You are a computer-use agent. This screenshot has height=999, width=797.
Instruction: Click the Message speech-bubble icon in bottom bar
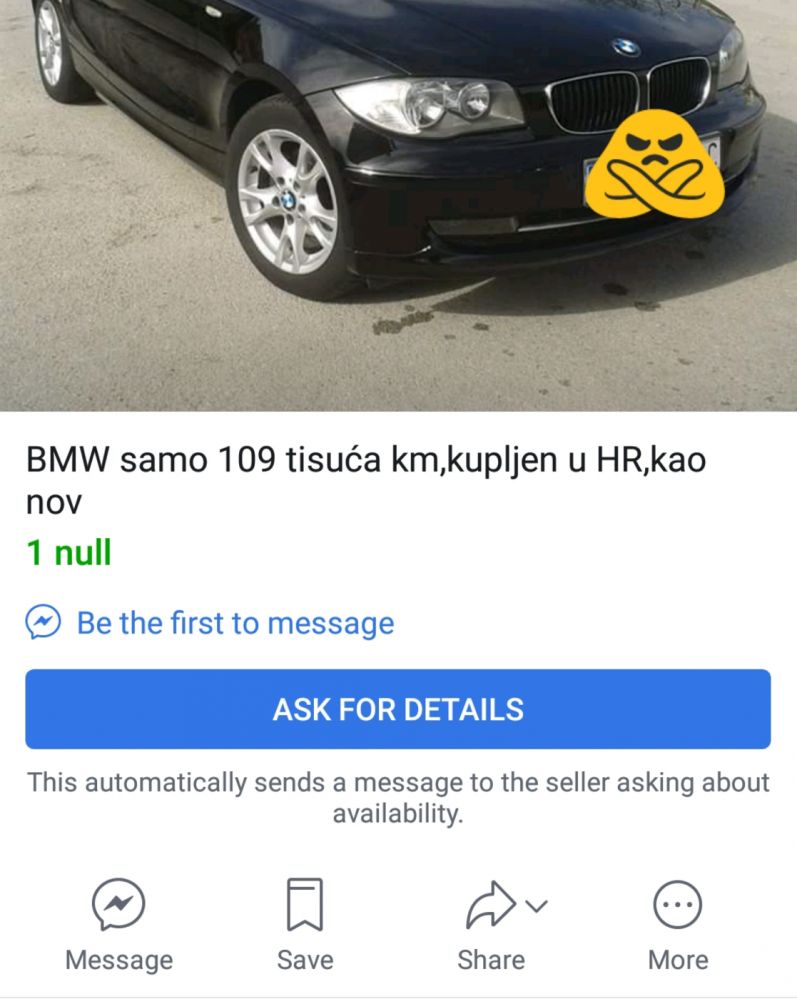118,901
